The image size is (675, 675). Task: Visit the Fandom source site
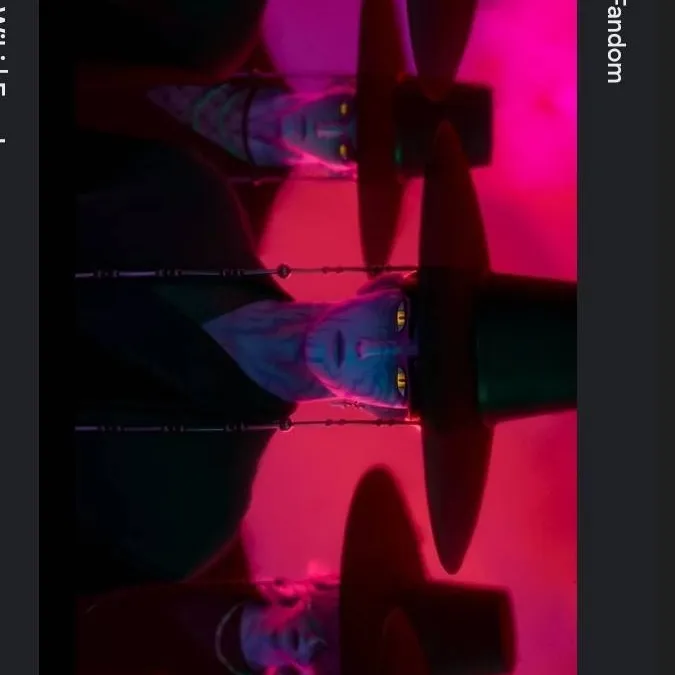click(x=616, y=40)
